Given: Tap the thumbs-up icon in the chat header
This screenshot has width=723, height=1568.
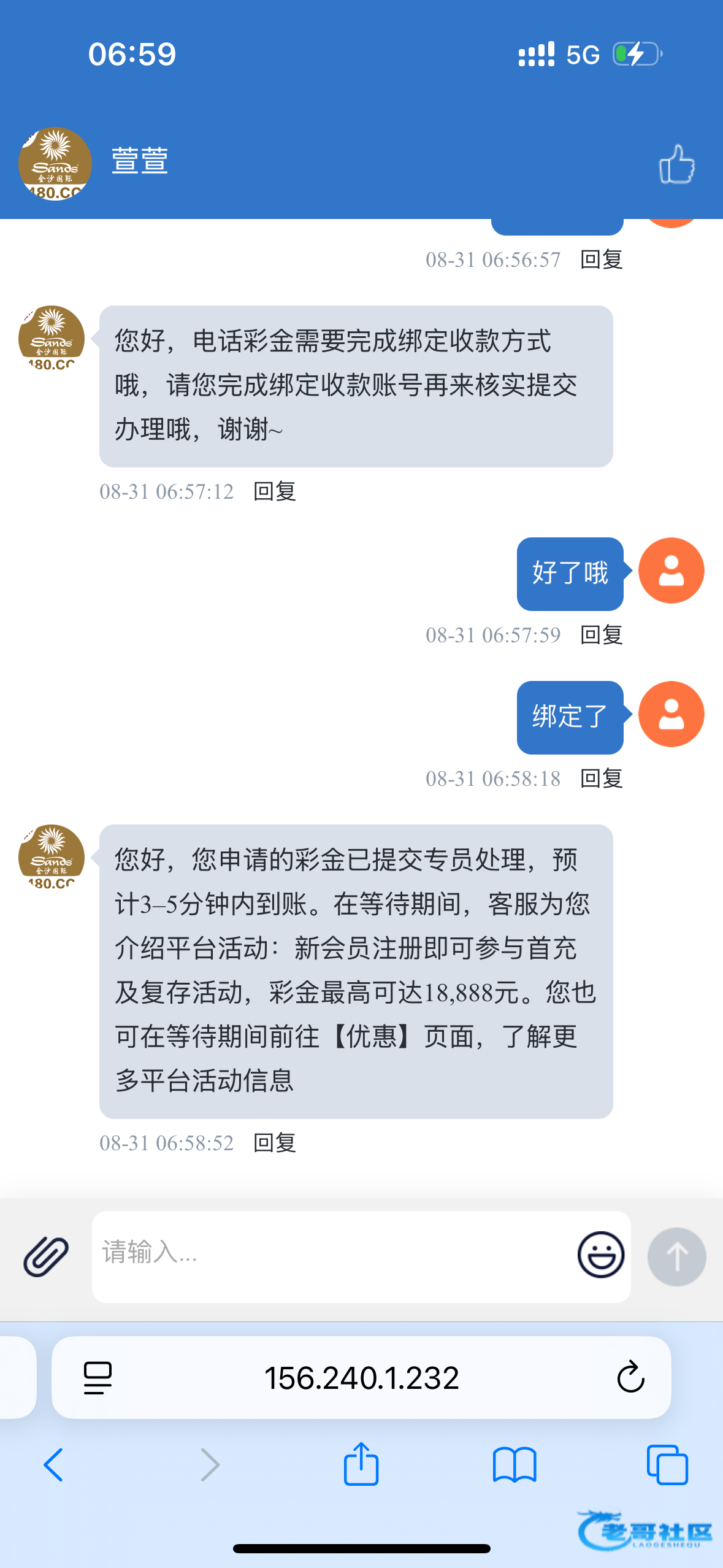Looking at the screenshot, I should [x=676, y=164].
